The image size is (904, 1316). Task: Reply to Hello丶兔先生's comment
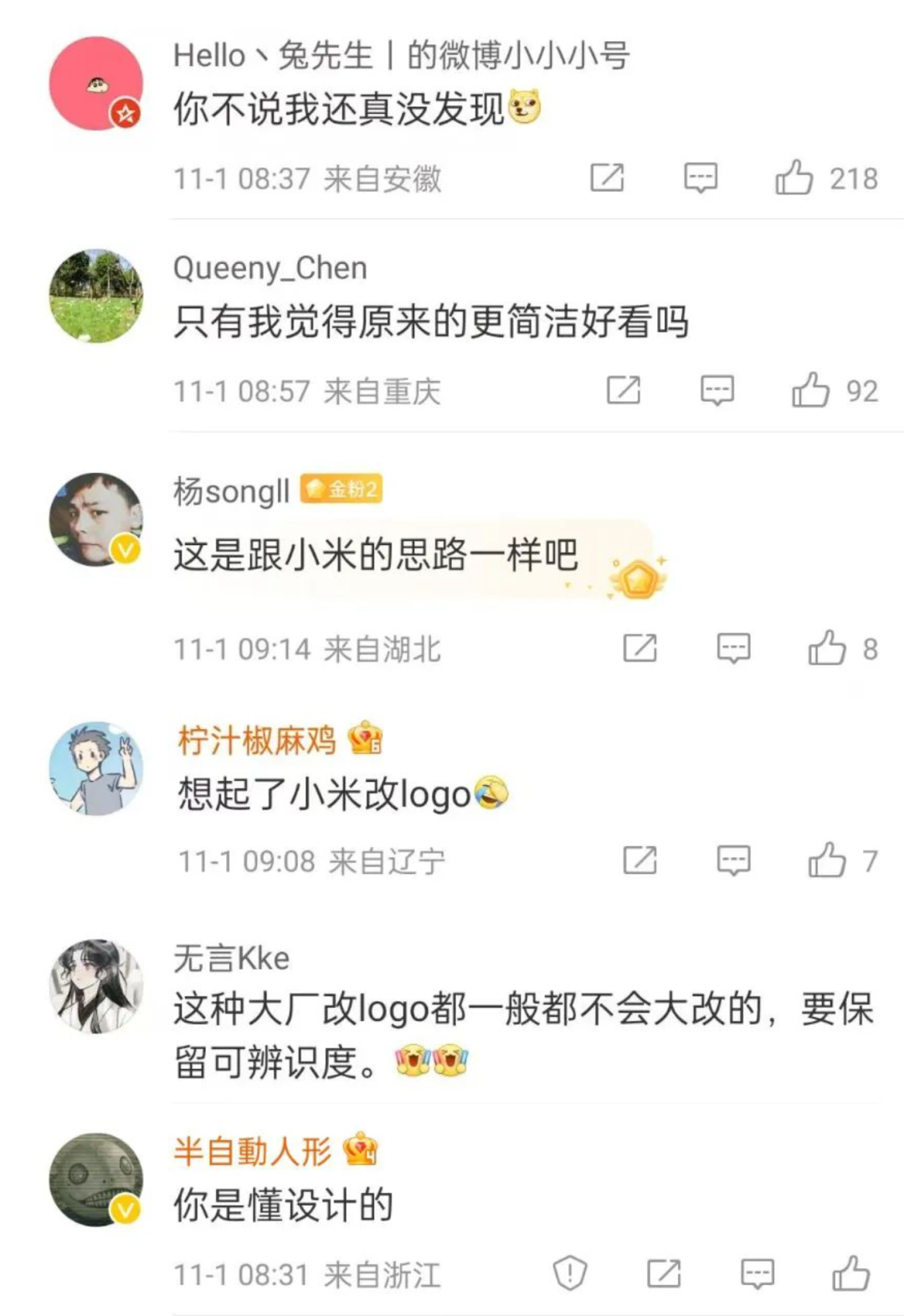tap(701, 177)
